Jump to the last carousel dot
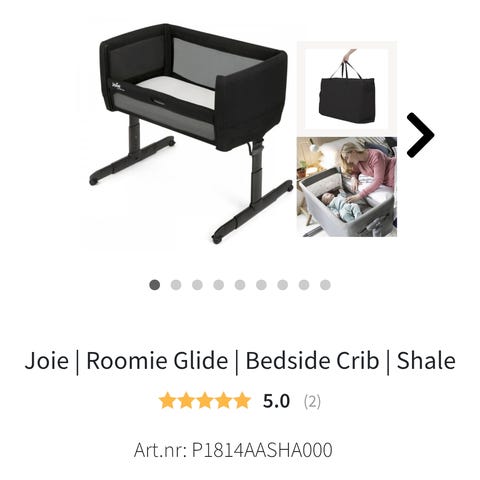 click(325, 285)
